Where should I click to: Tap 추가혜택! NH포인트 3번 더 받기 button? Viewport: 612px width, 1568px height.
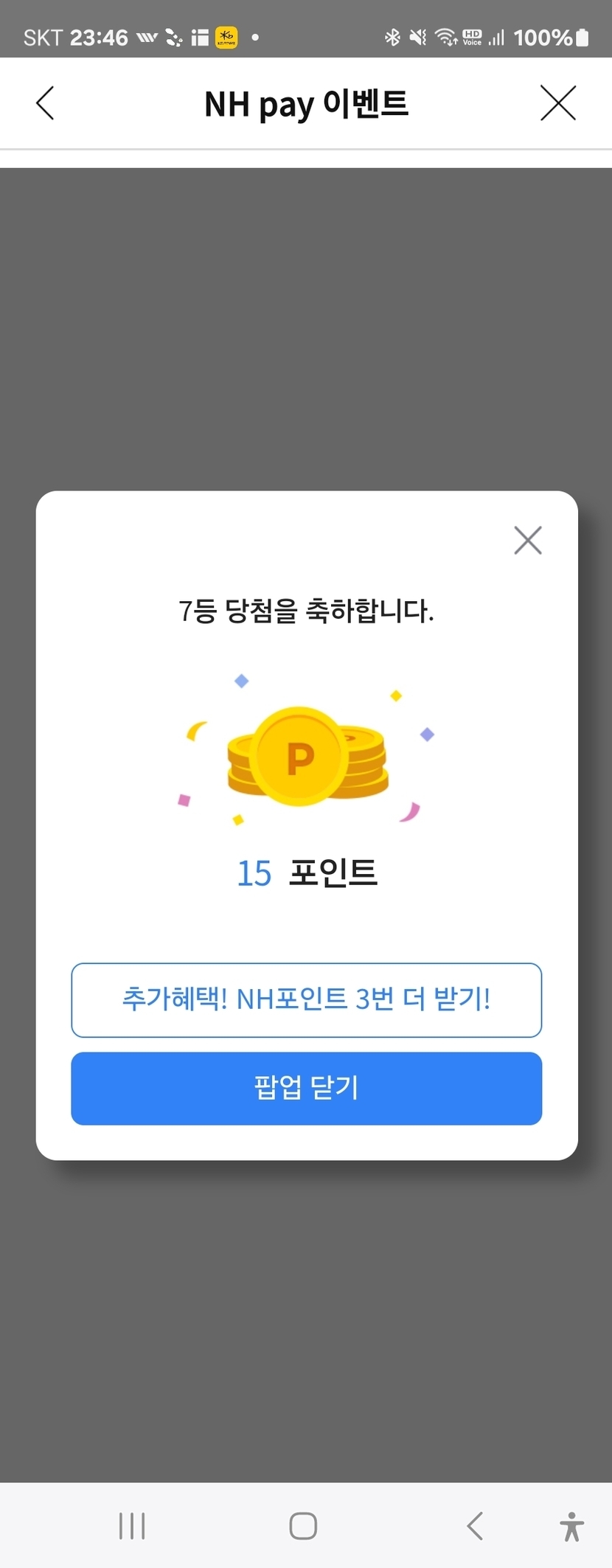(306, 999)
